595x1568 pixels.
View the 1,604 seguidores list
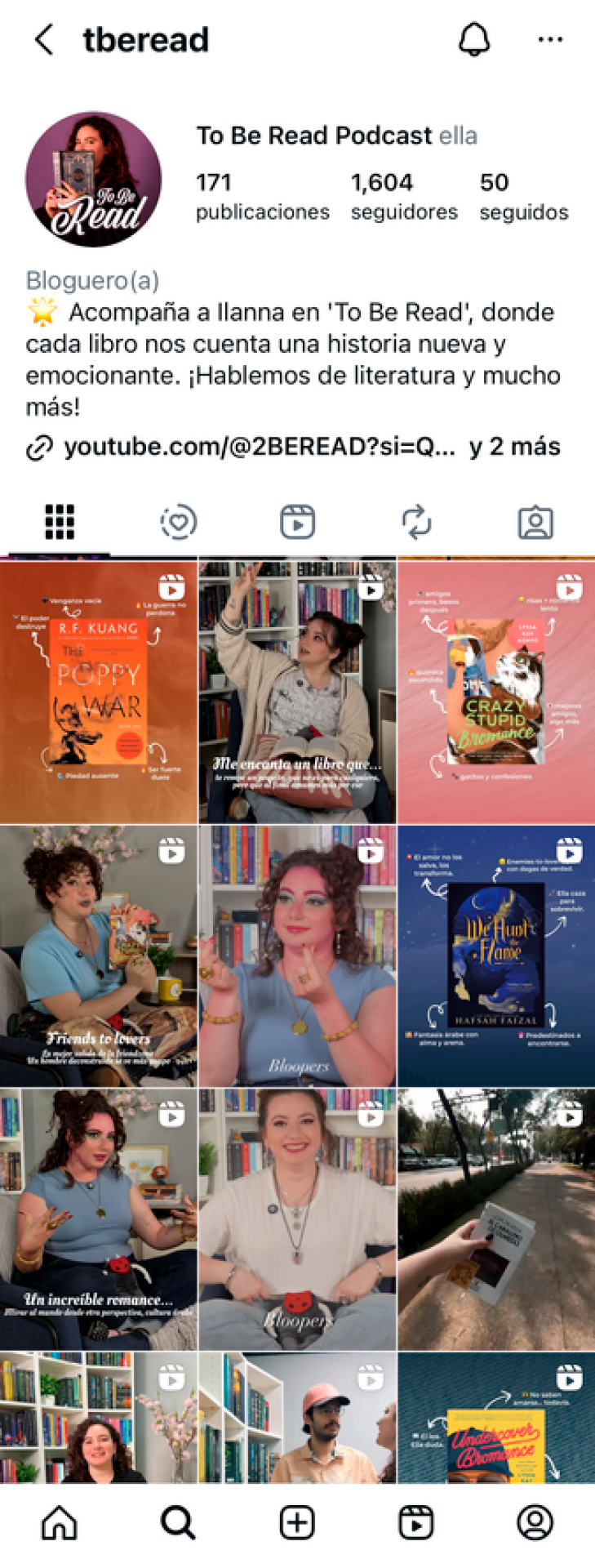tap(404, 197)
